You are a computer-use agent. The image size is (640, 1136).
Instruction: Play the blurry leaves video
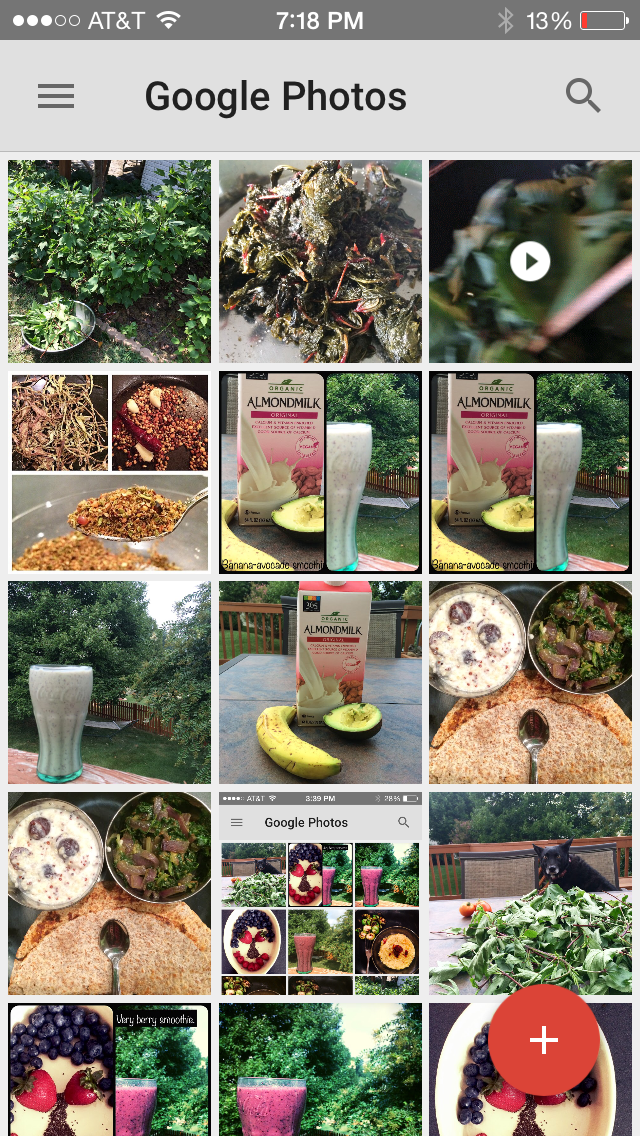[x=531, y=262]
